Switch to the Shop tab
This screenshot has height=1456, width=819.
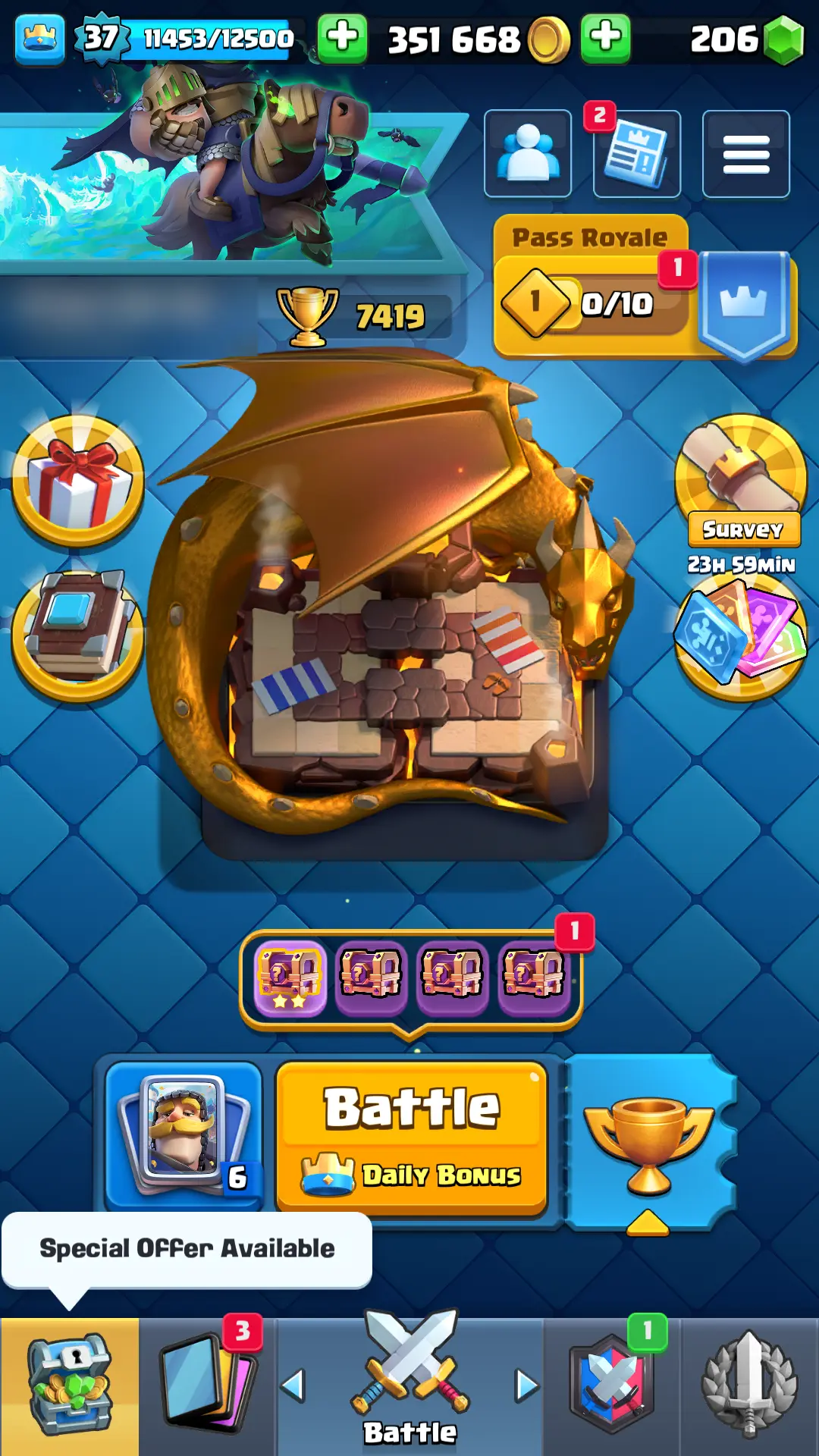coord(70,1386)
